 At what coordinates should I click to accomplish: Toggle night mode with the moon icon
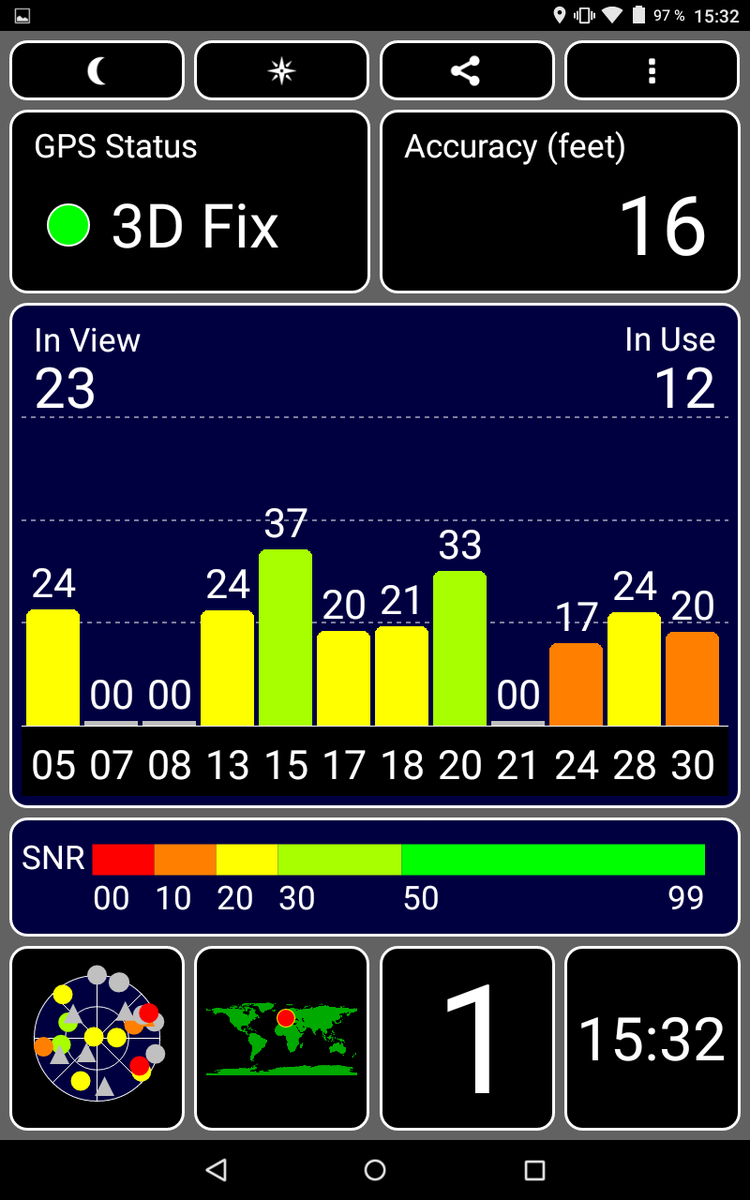[x=97, y=71]
